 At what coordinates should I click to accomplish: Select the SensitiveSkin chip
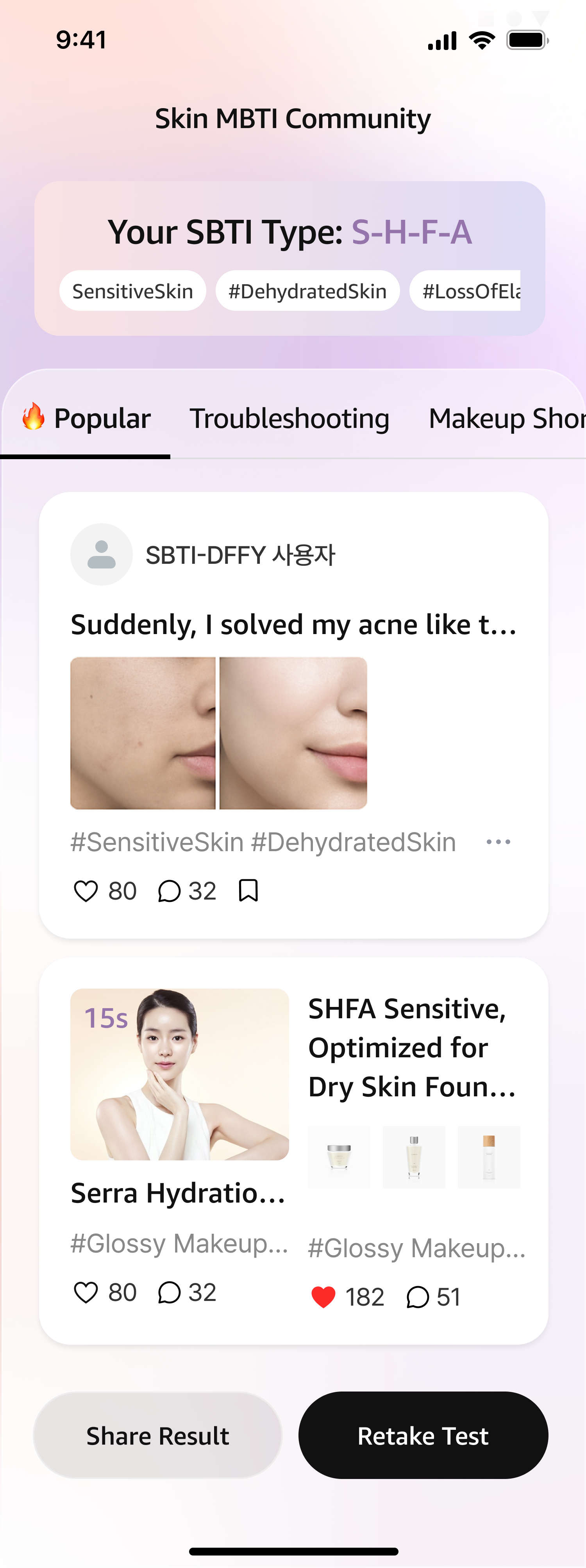pyautogui.click(x=133, y=291)
